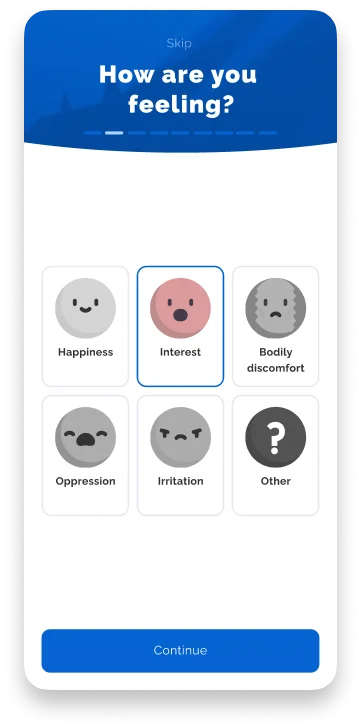The width and height of the screenshot is (361, 728).
Task: Open the Other feeling option
Action: (276, 455)
